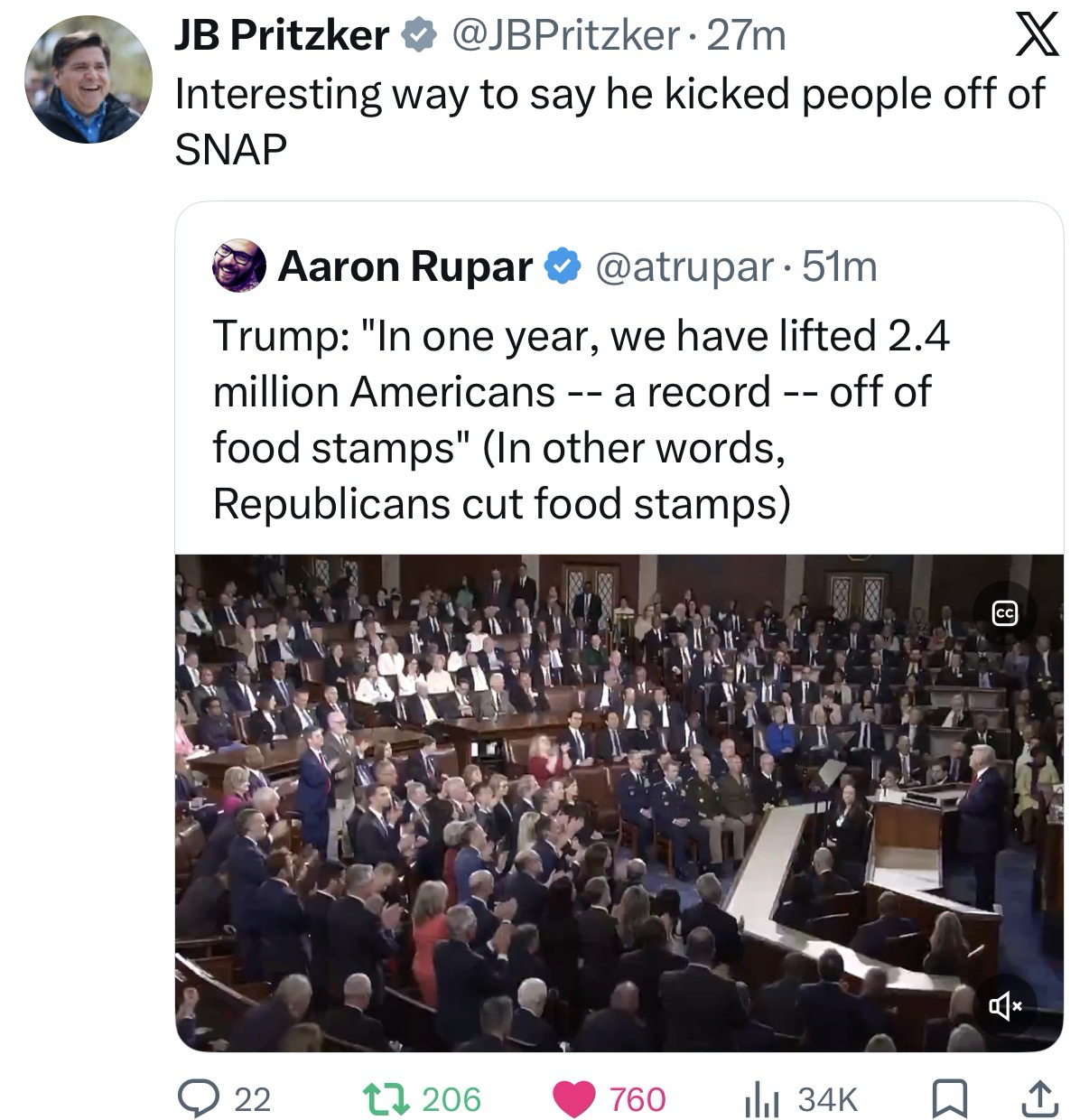
Task: Open the JB Pritzker profile name link
Action: pos(281,35)
